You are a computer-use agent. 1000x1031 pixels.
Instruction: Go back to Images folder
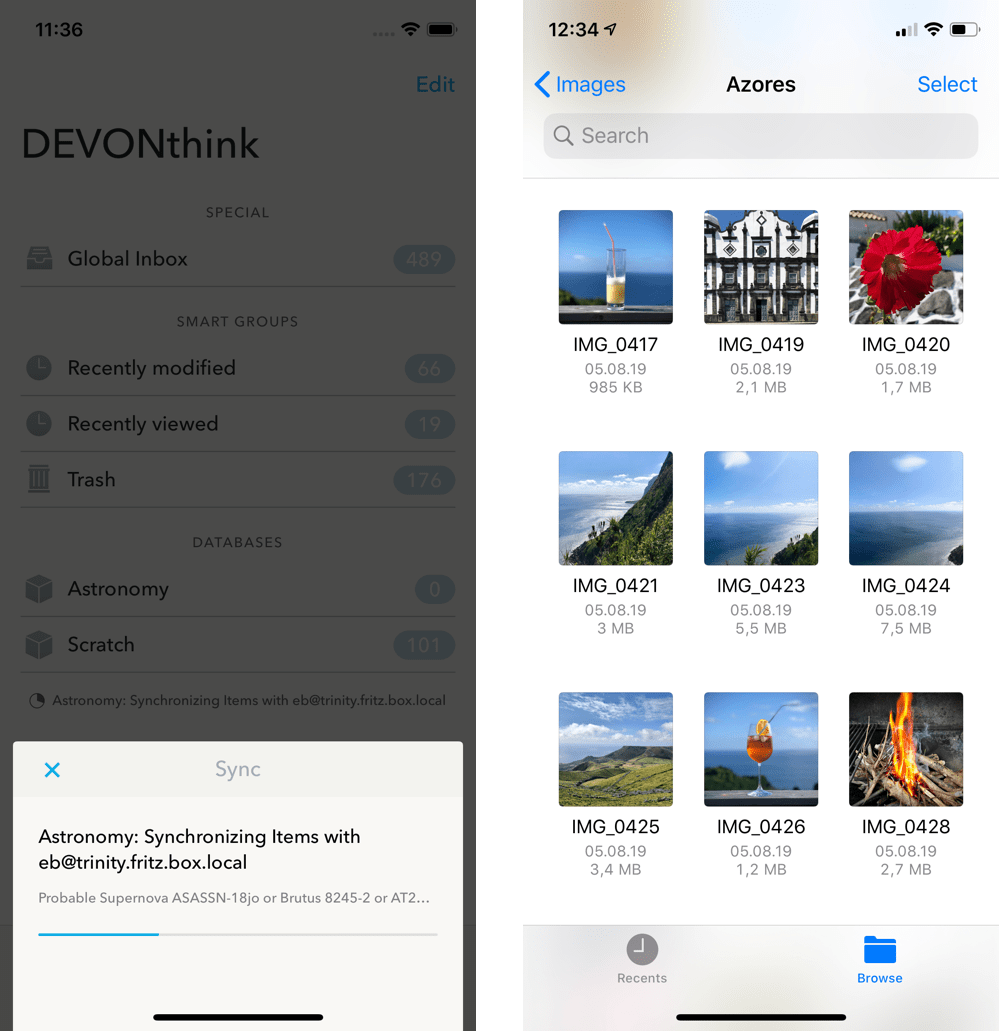click(x=580, y=85)
